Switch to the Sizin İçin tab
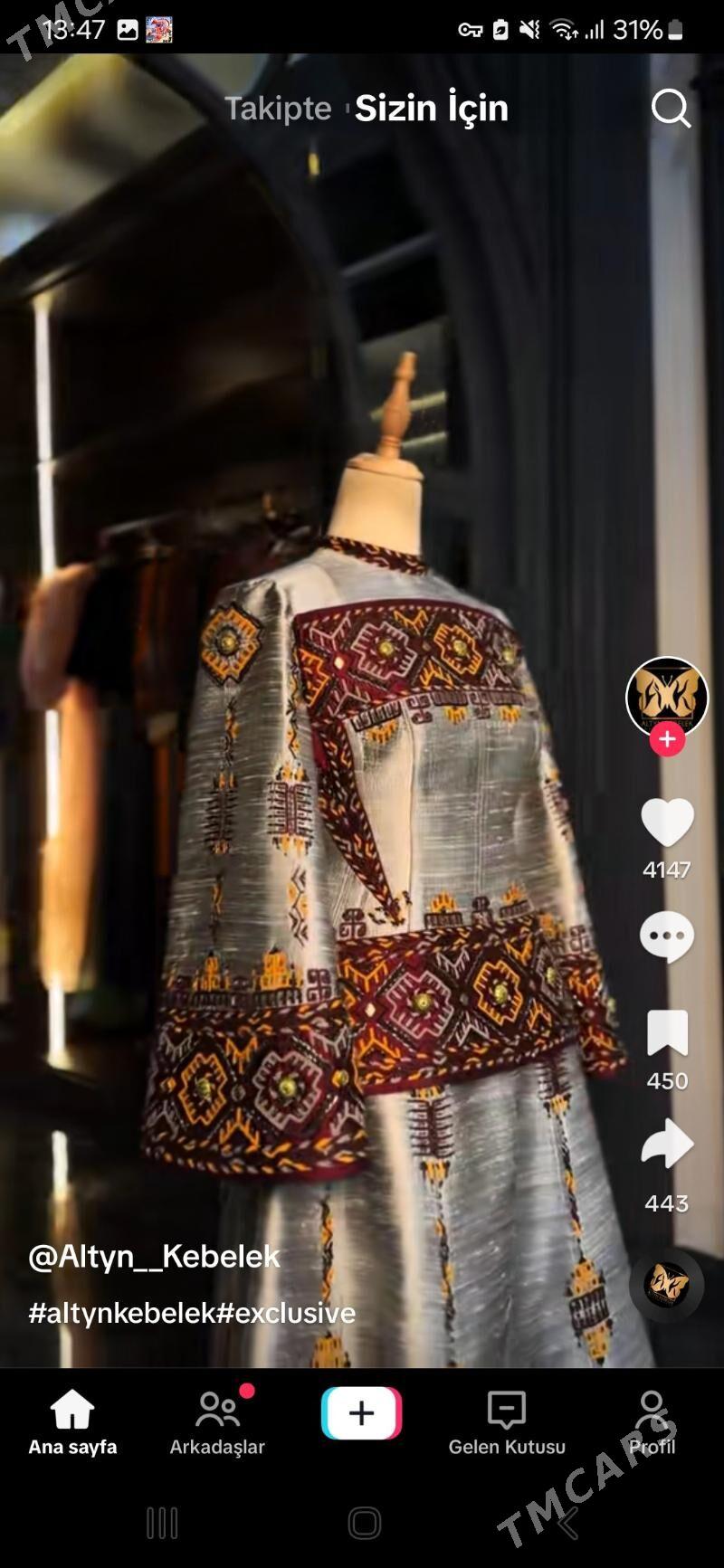Viewport: 724px width, 1568px height. click(x=431, y=109)
